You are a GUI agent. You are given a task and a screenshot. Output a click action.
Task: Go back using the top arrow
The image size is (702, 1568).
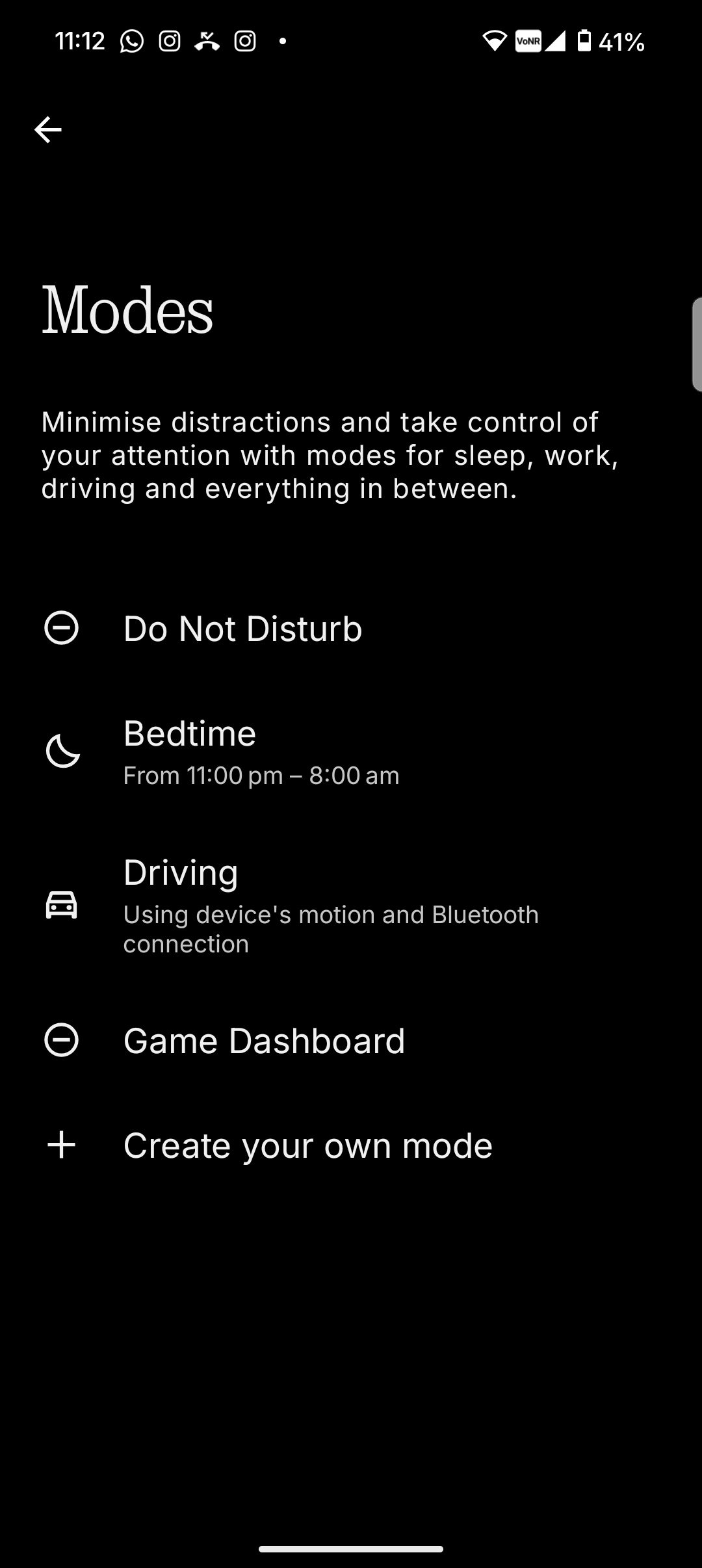[48, 130]
